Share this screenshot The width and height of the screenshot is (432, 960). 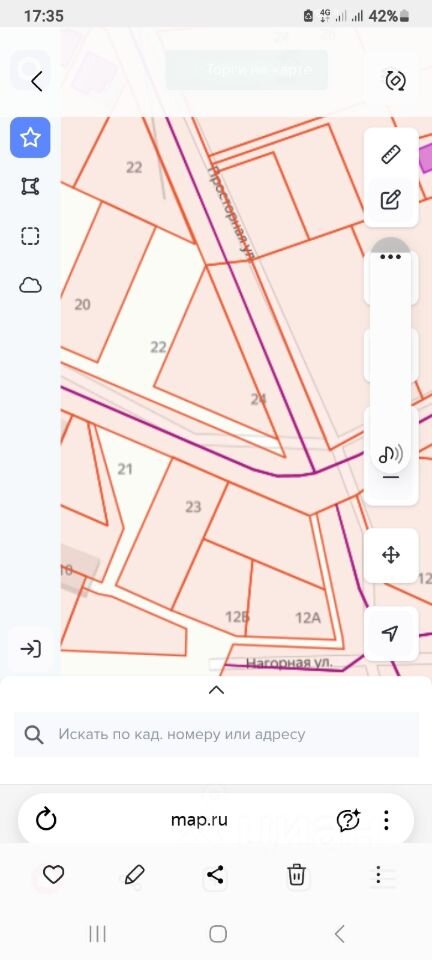(x=215, y=875)
